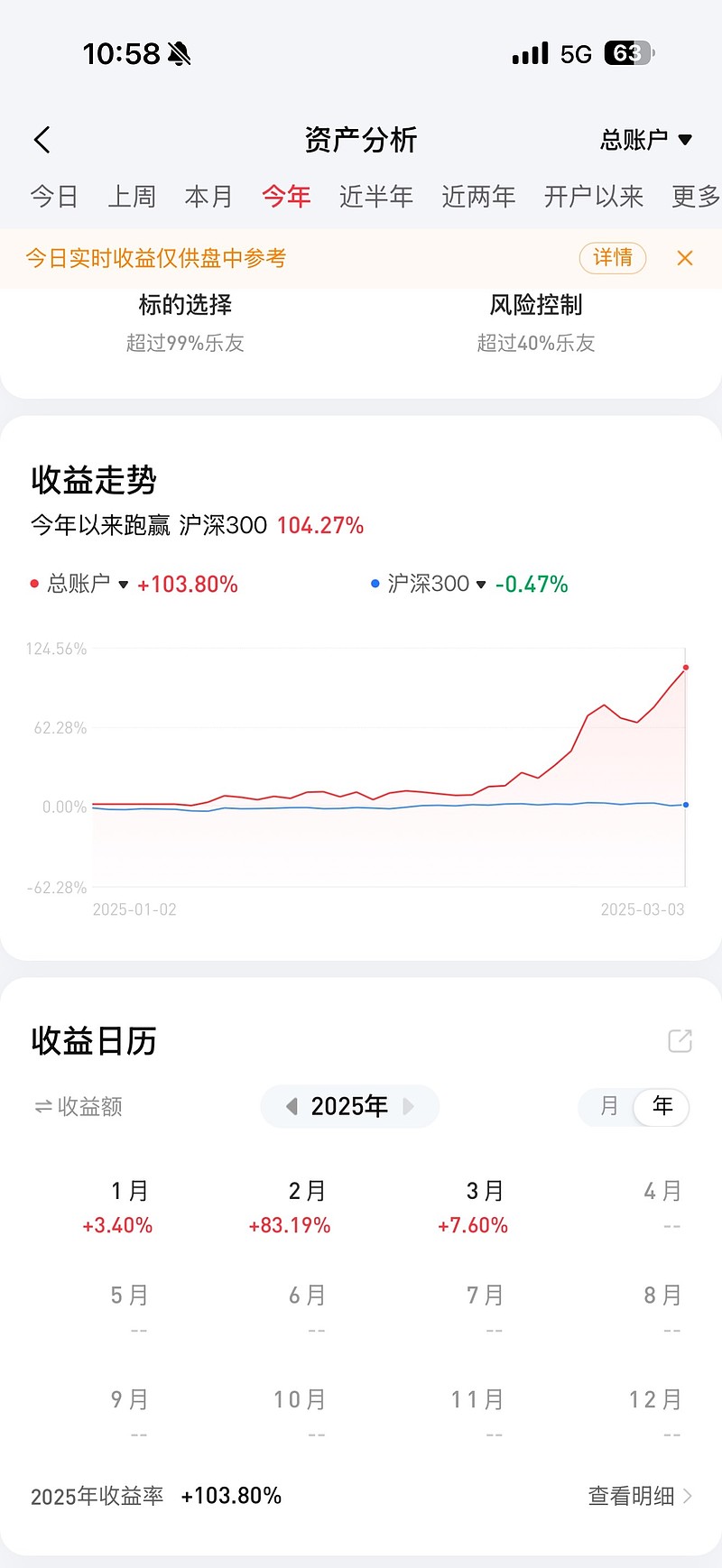Switch to the 开户以来 tab
Viewport: 722px width, 1568px height.
(593, 197)
